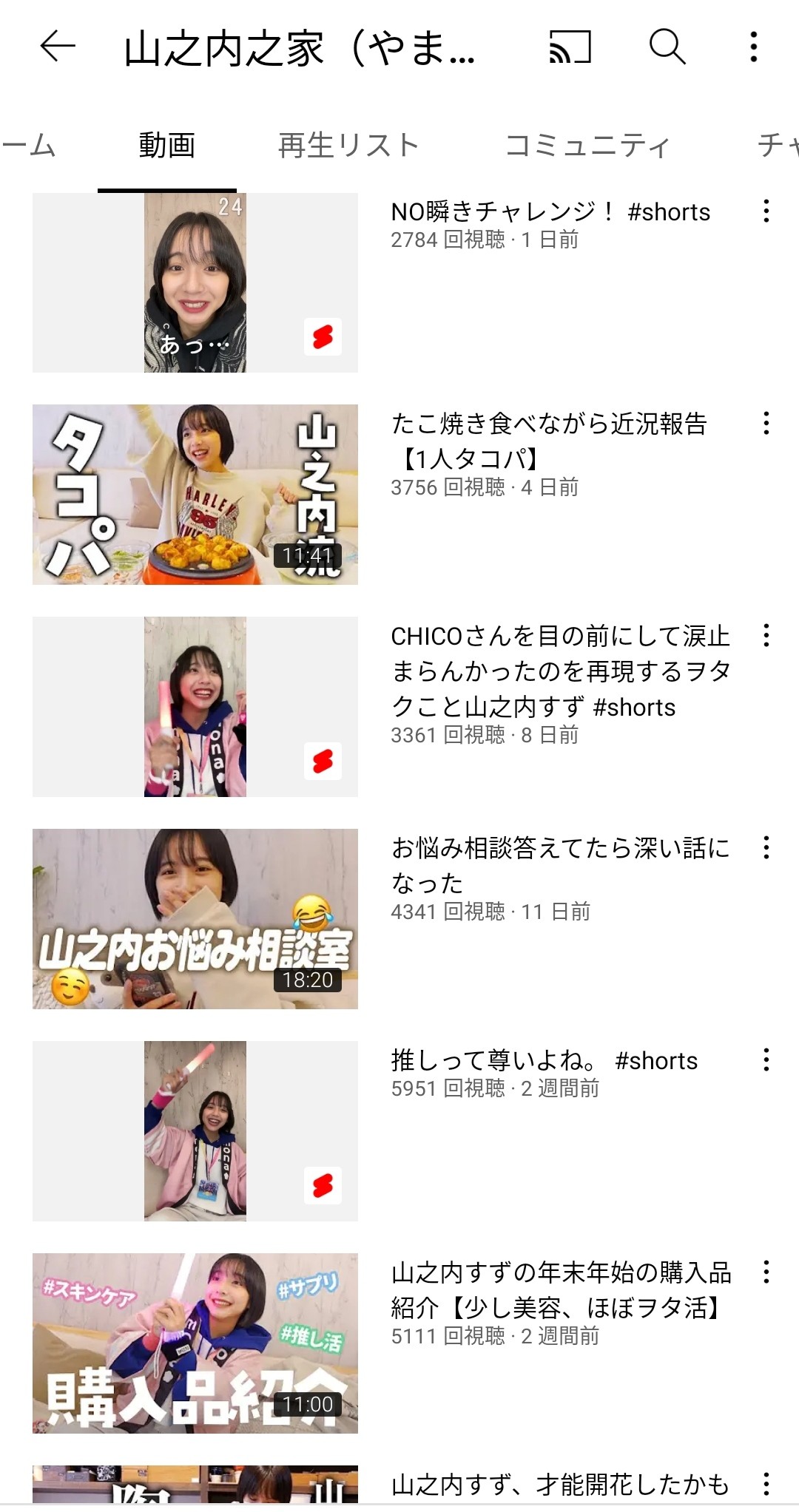799x1512 pixels.
Task: Open options for たこ焼き 1人タコパ video
Action: (x=766, y=424)
